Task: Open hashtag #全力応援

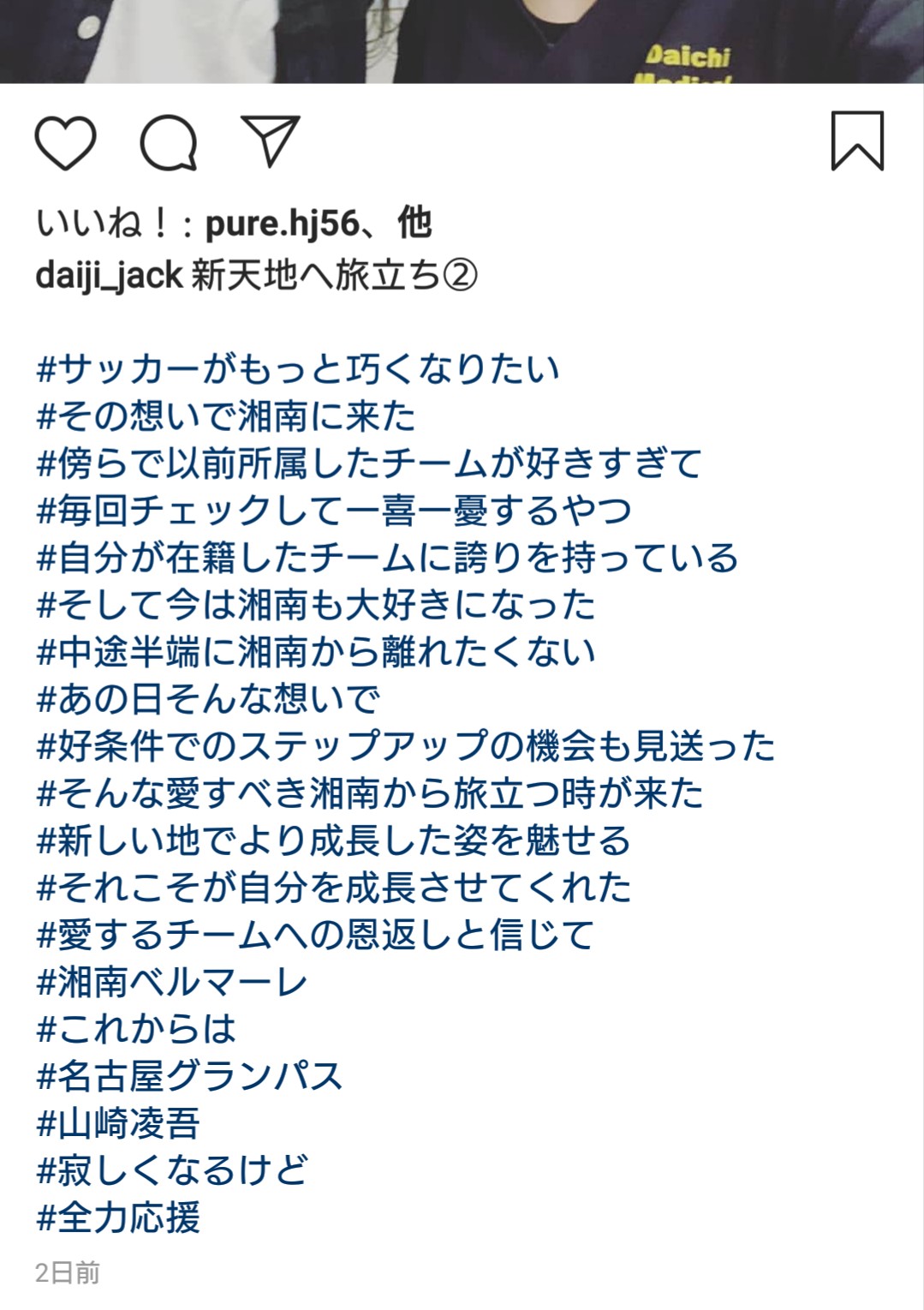Action: tap(118, 1217)
